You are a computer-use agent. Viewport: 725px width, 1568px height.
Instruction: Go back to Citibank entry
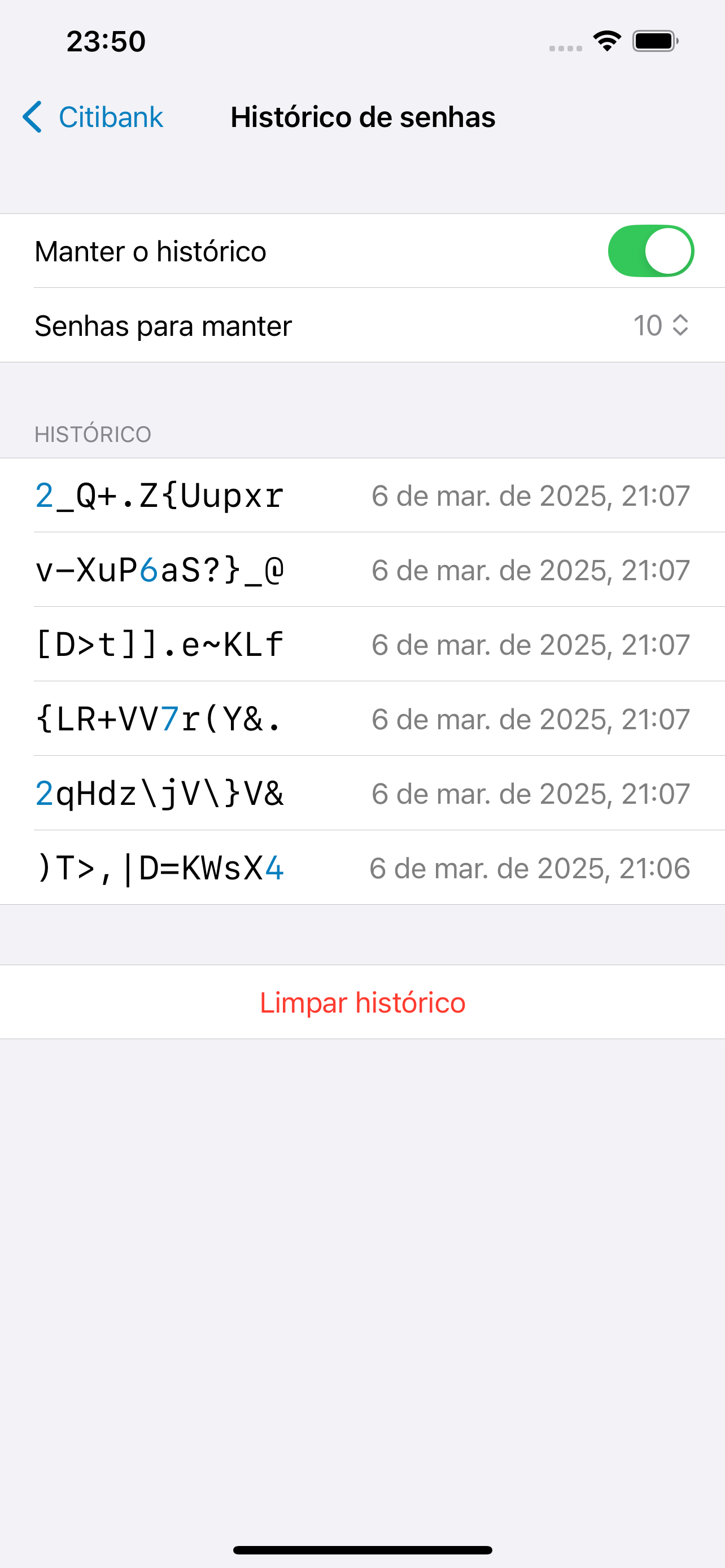tap(93, 117)
